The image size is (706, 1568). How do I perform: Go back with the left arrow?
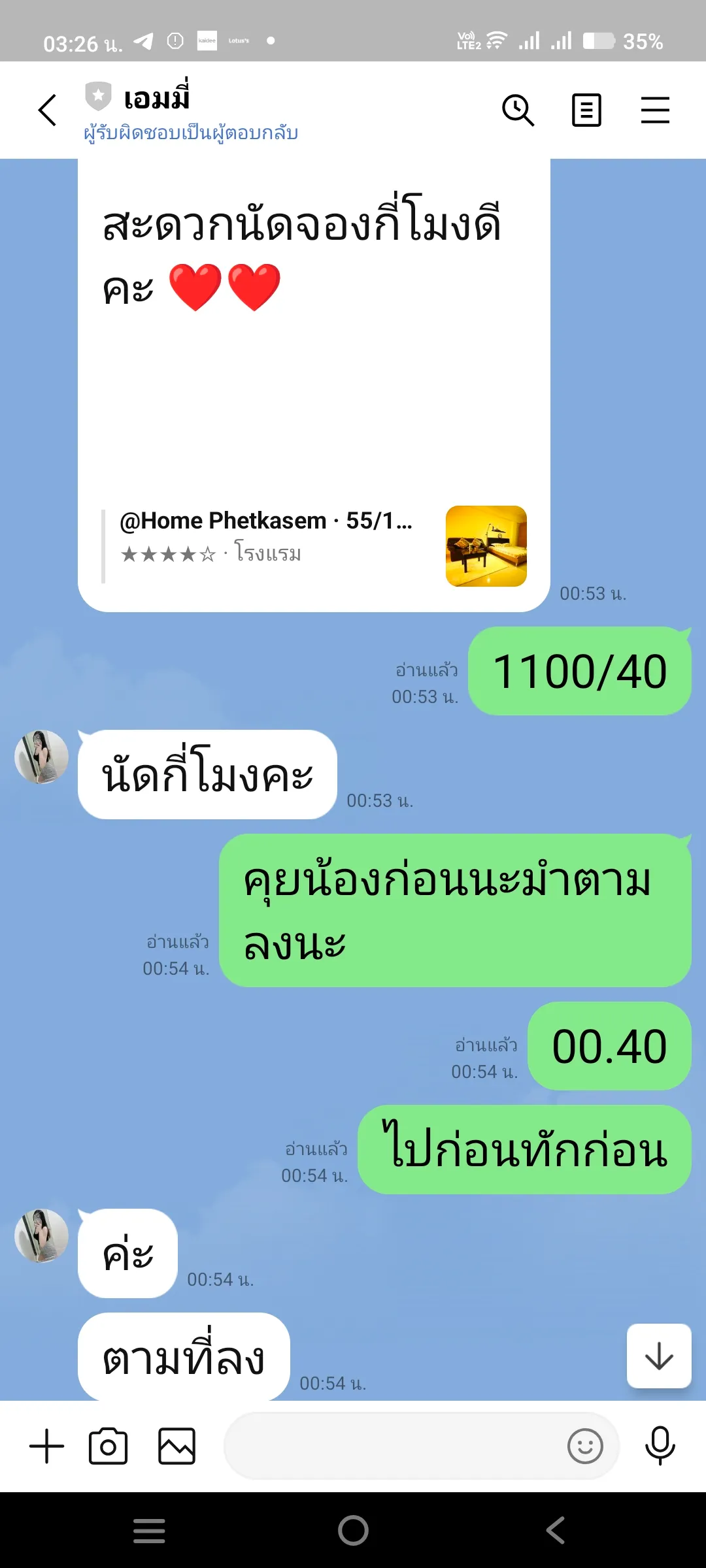(x=47, y=110)
